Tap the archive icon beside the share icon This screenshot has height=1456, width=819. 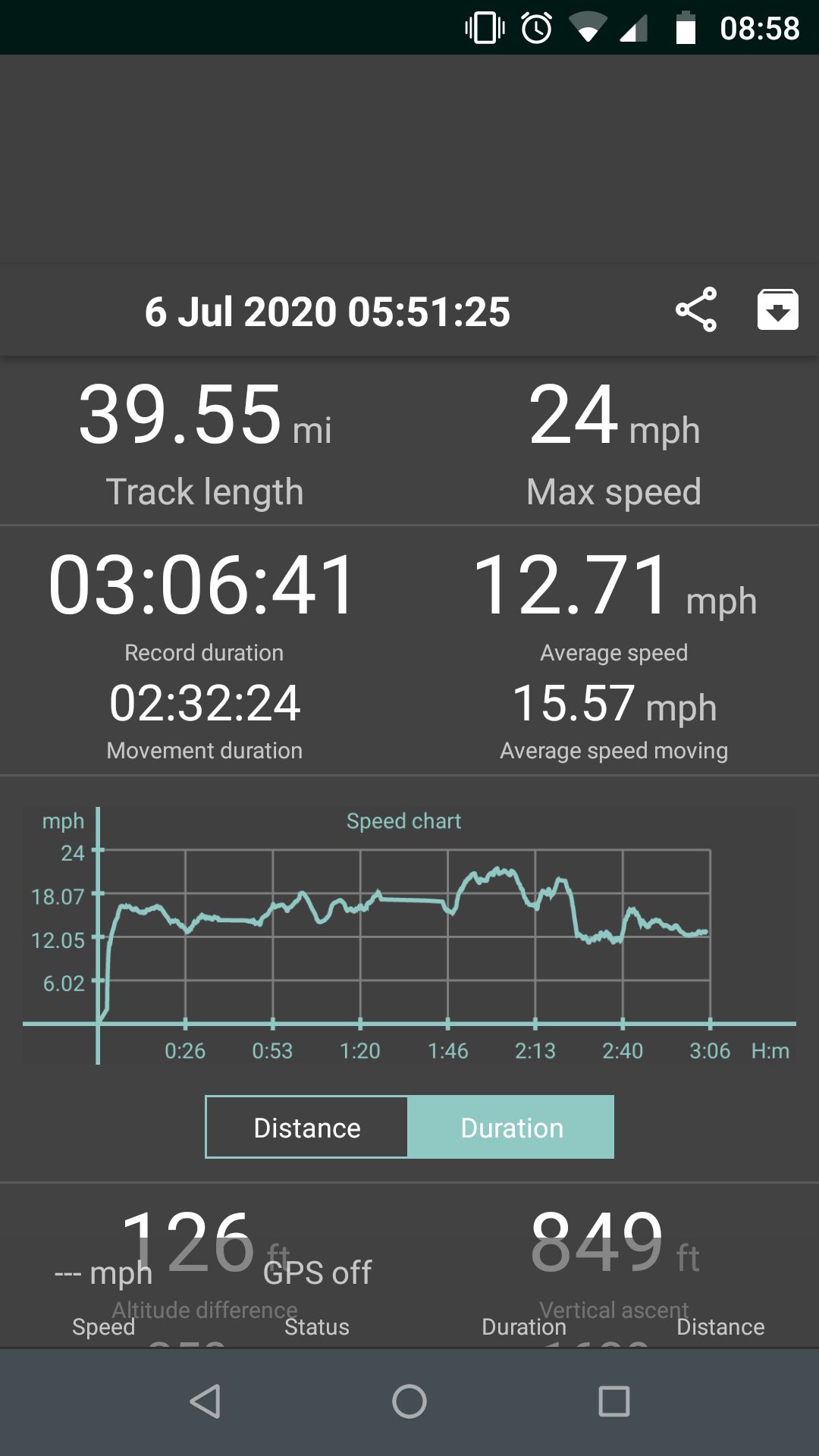[x=777, y=309]
